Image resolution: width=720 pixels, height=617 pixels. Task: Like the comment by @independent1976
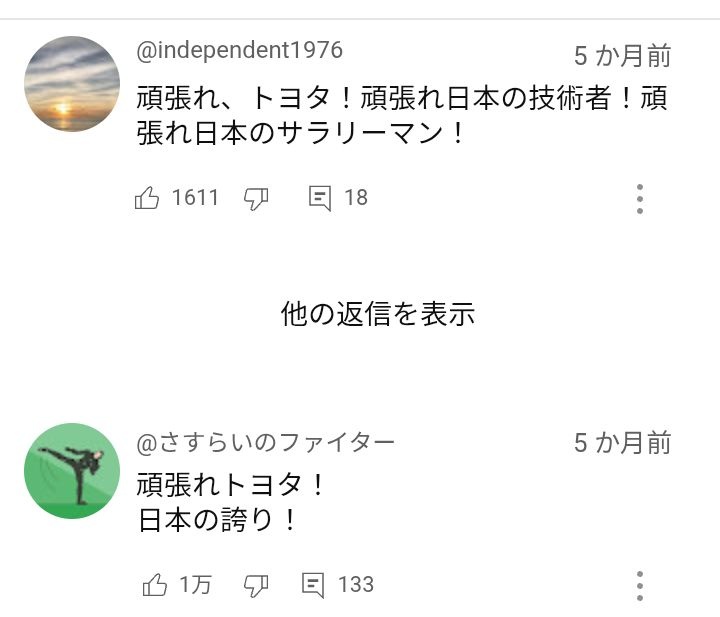tap(148, 198)
